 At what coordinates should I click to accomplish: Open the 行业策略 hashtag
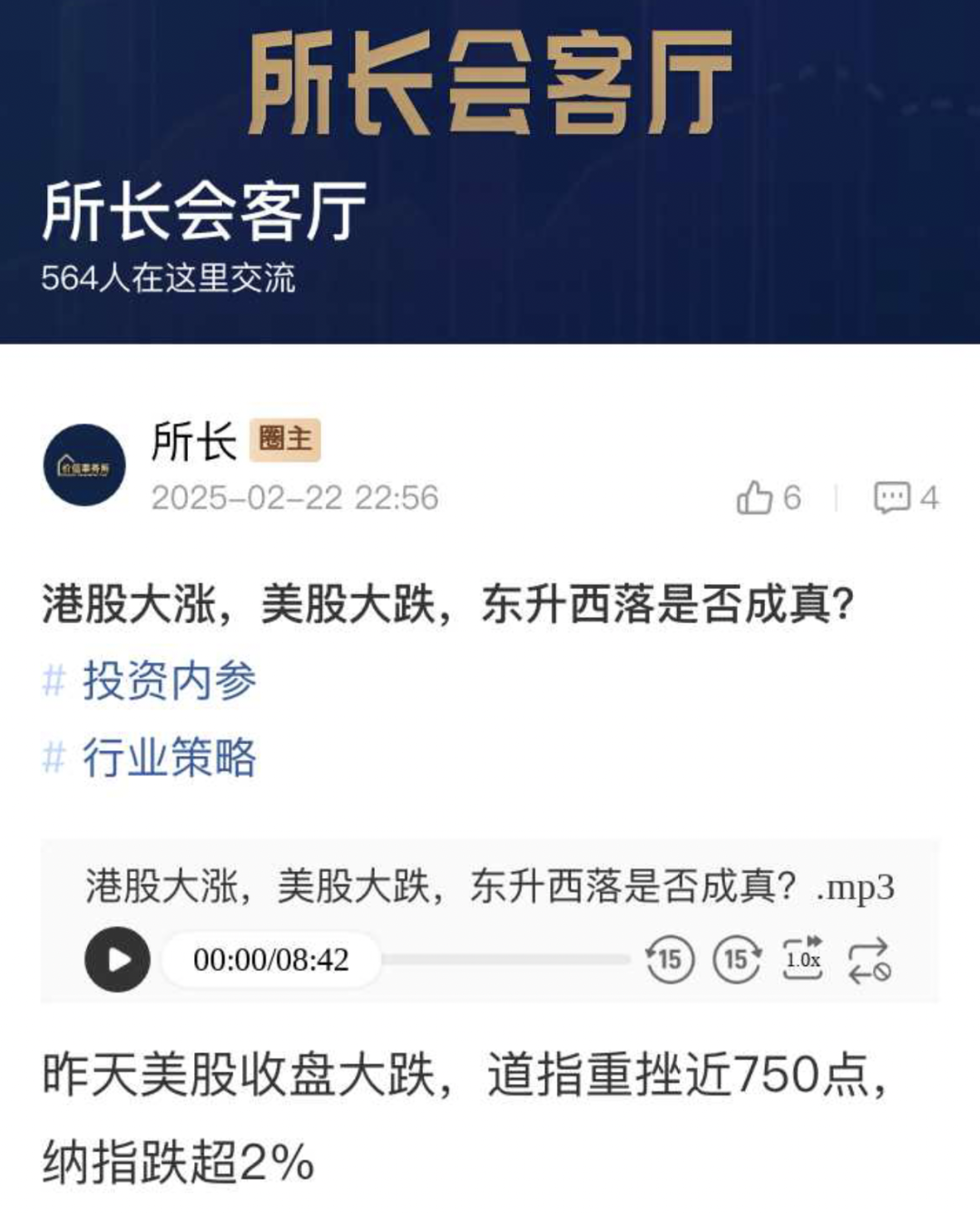pos(169,757)
